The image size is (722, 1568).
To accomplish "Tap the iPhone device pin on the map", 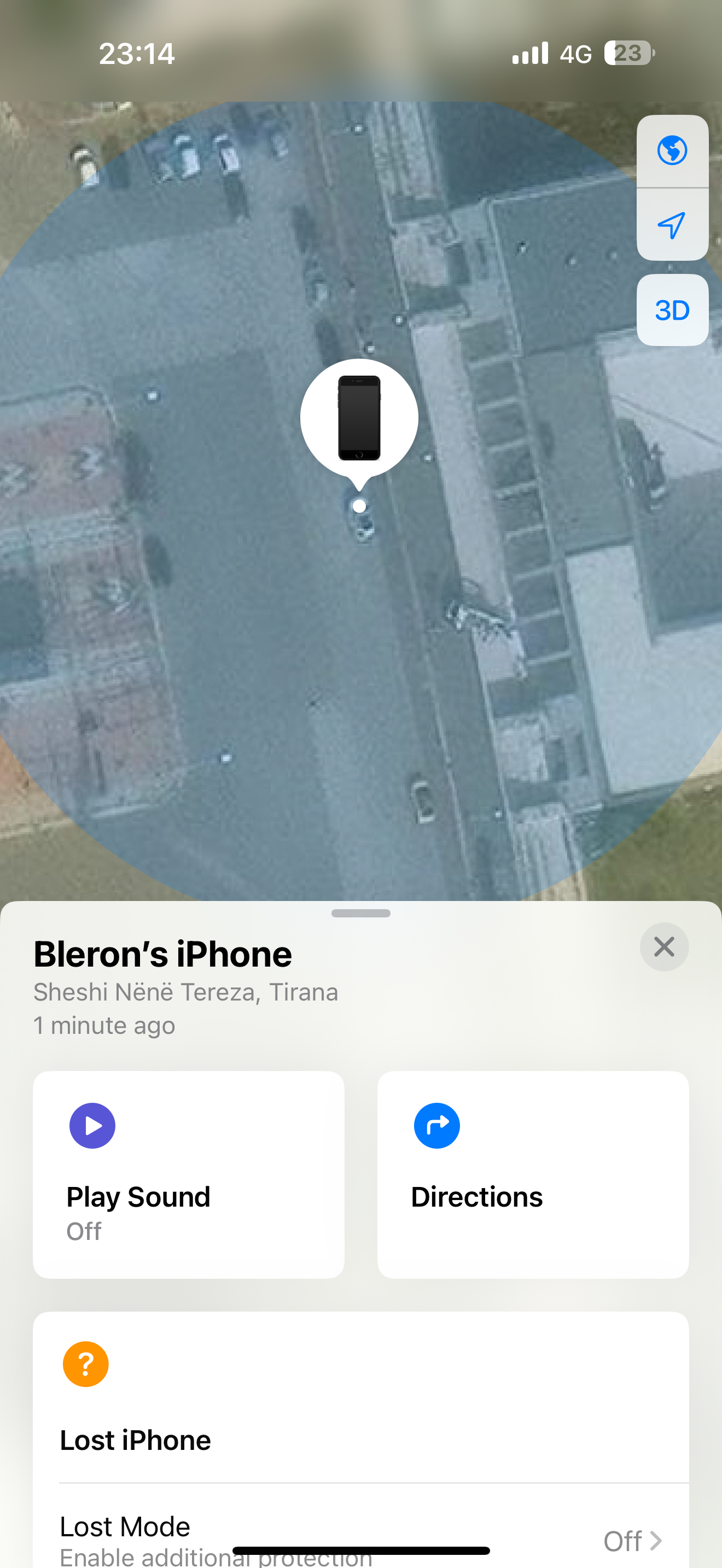I will 359,418.
